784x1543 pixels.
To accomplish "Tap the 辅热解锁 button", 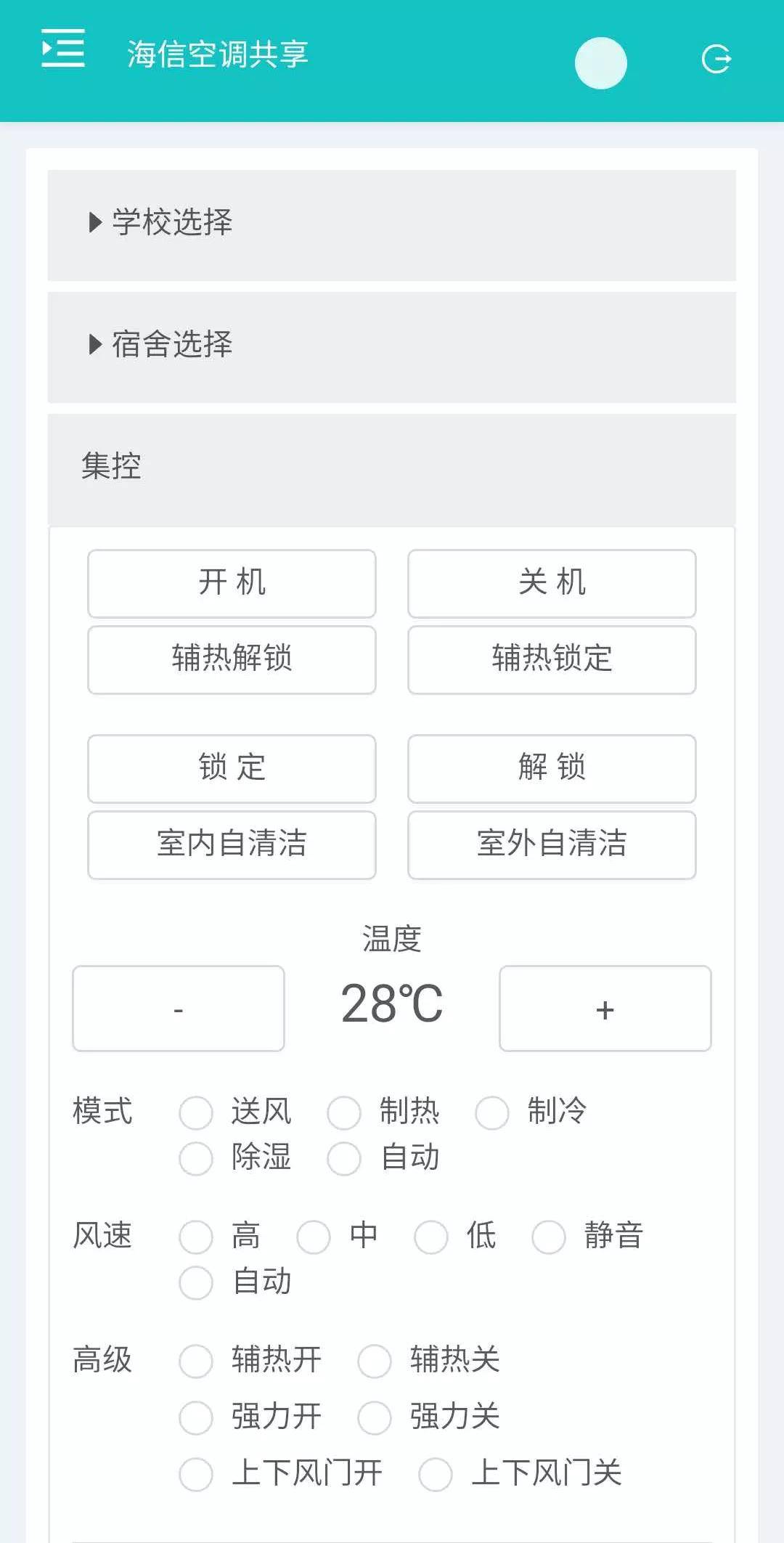I will pyautogui.click(x=232, y=659).
